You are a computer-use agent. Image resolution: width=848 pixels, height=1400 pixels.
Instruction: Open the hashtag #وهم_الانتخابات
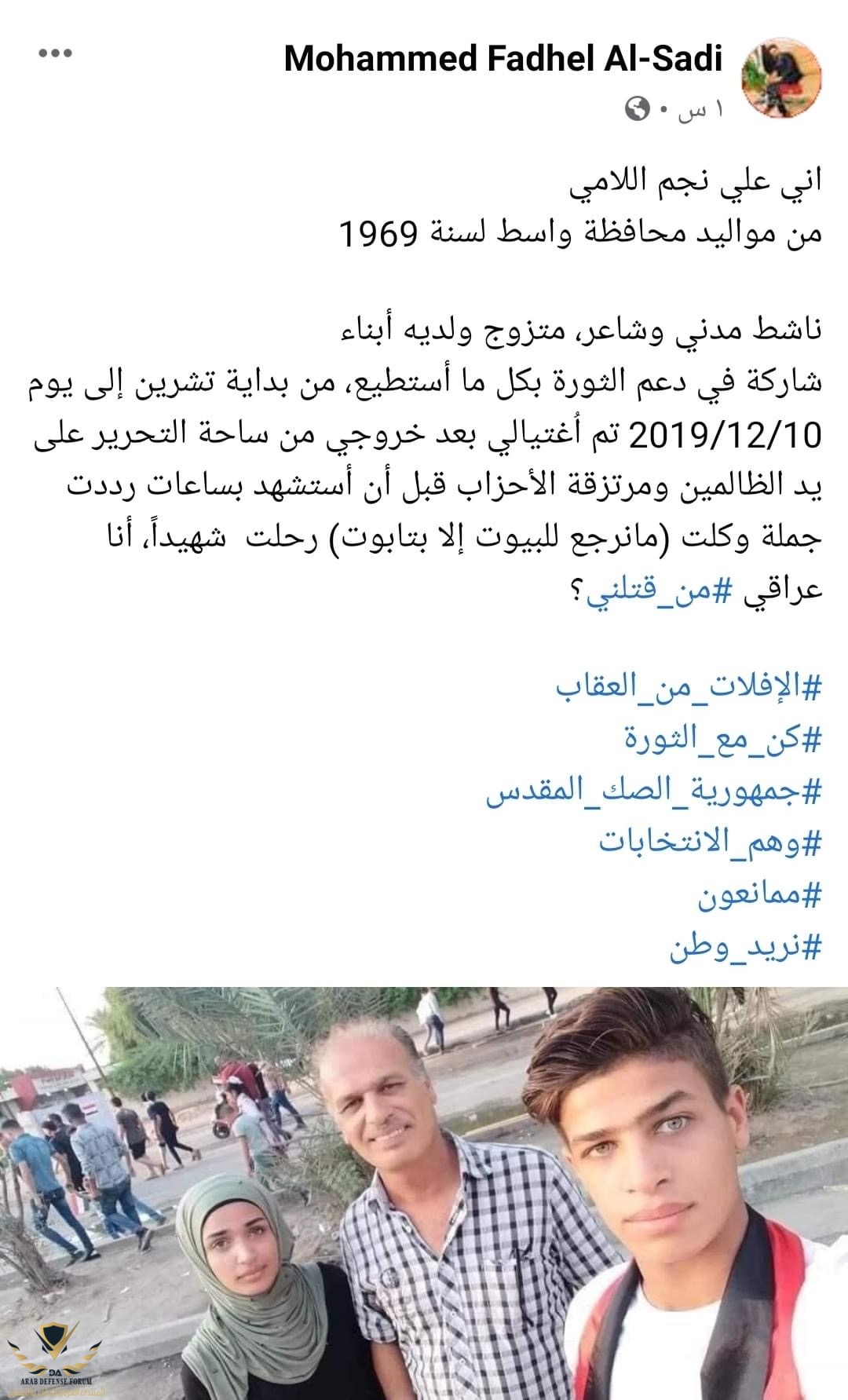(x=710, y=843)
